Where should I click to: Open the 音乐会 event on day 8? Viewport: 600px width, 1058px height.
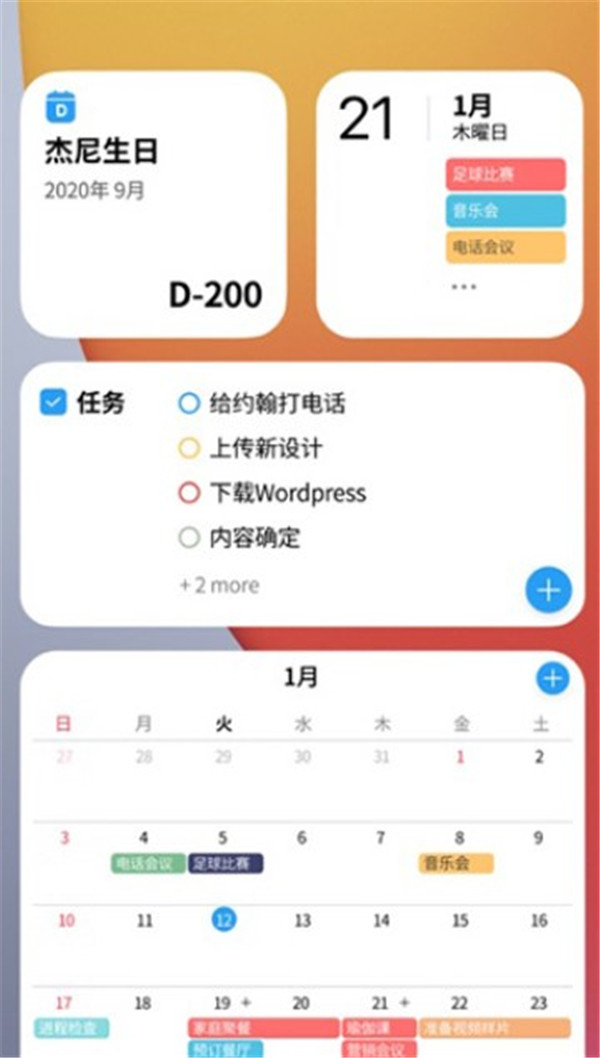(456, 862)
